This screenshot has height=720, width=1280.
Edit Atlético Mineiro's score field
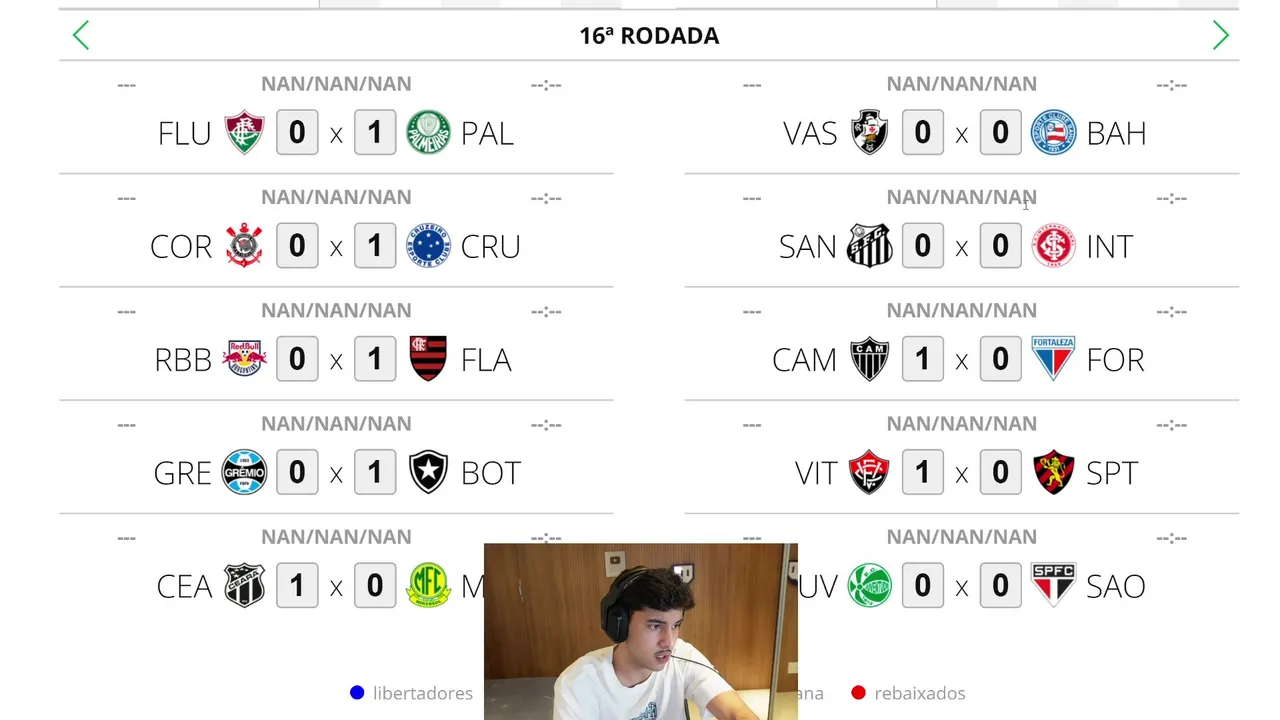click(x=922, y=359)
